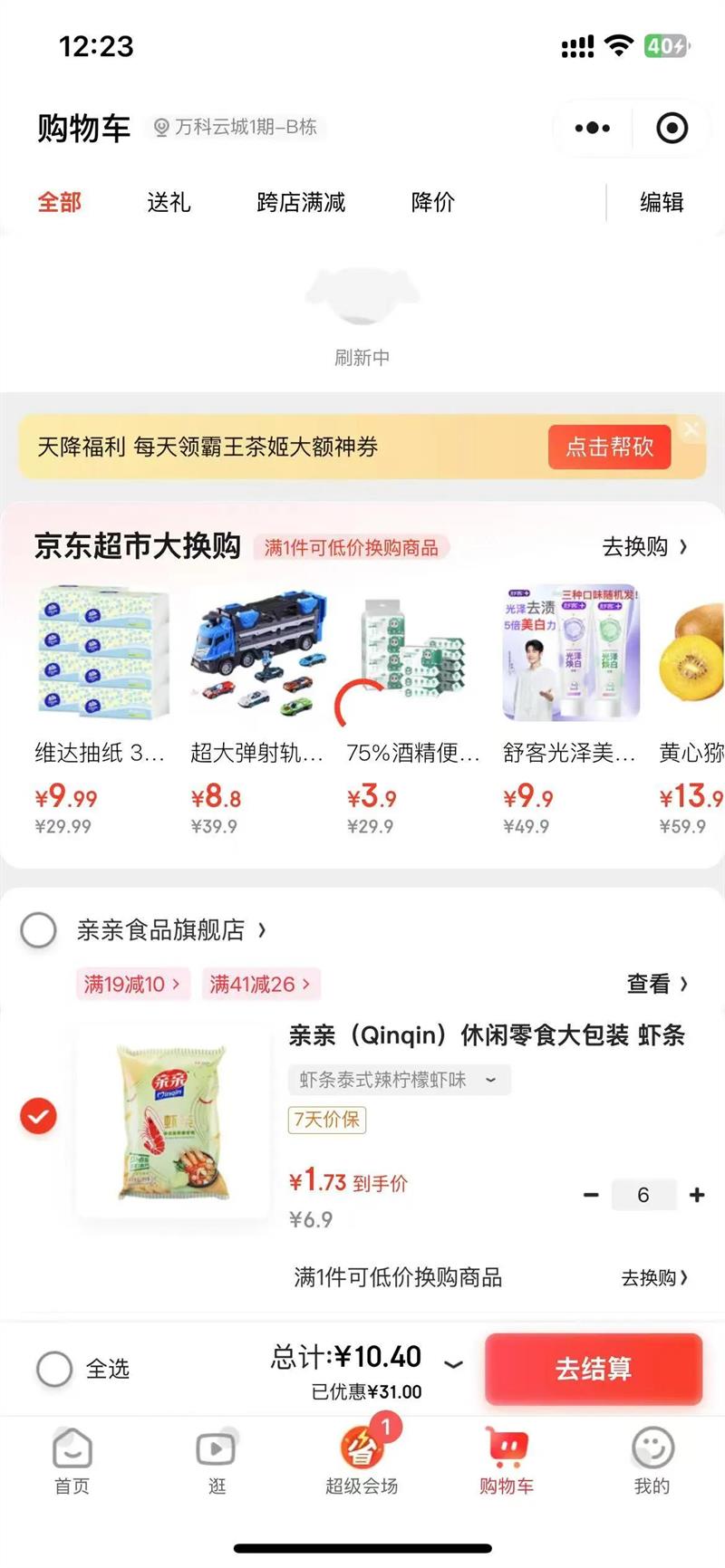
Task: Uncheck the 亲亲虾条 item
Action: (x=38, y=1116)
